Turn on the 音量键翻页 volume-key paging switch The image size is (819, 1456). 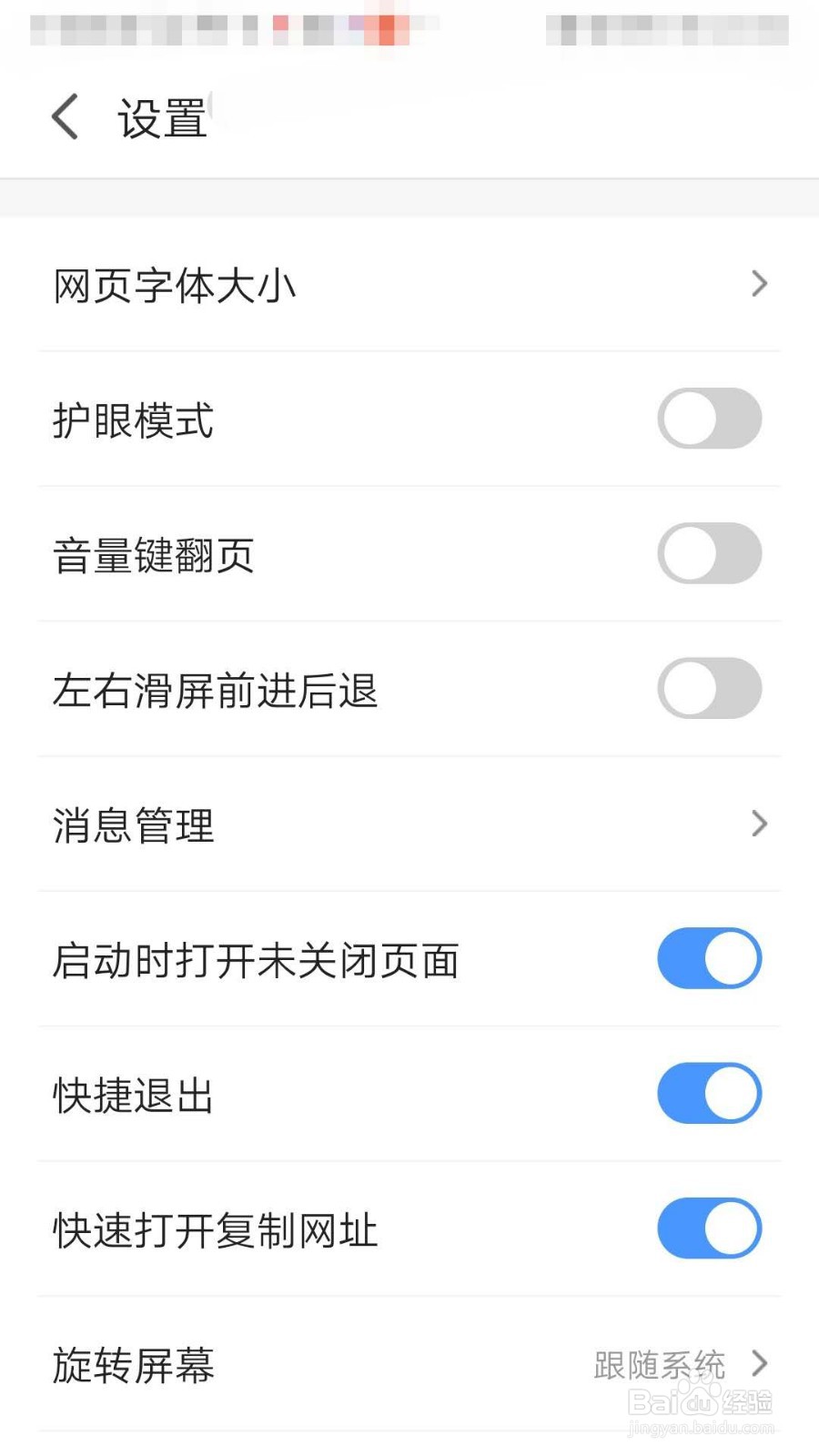pos(710,553)
